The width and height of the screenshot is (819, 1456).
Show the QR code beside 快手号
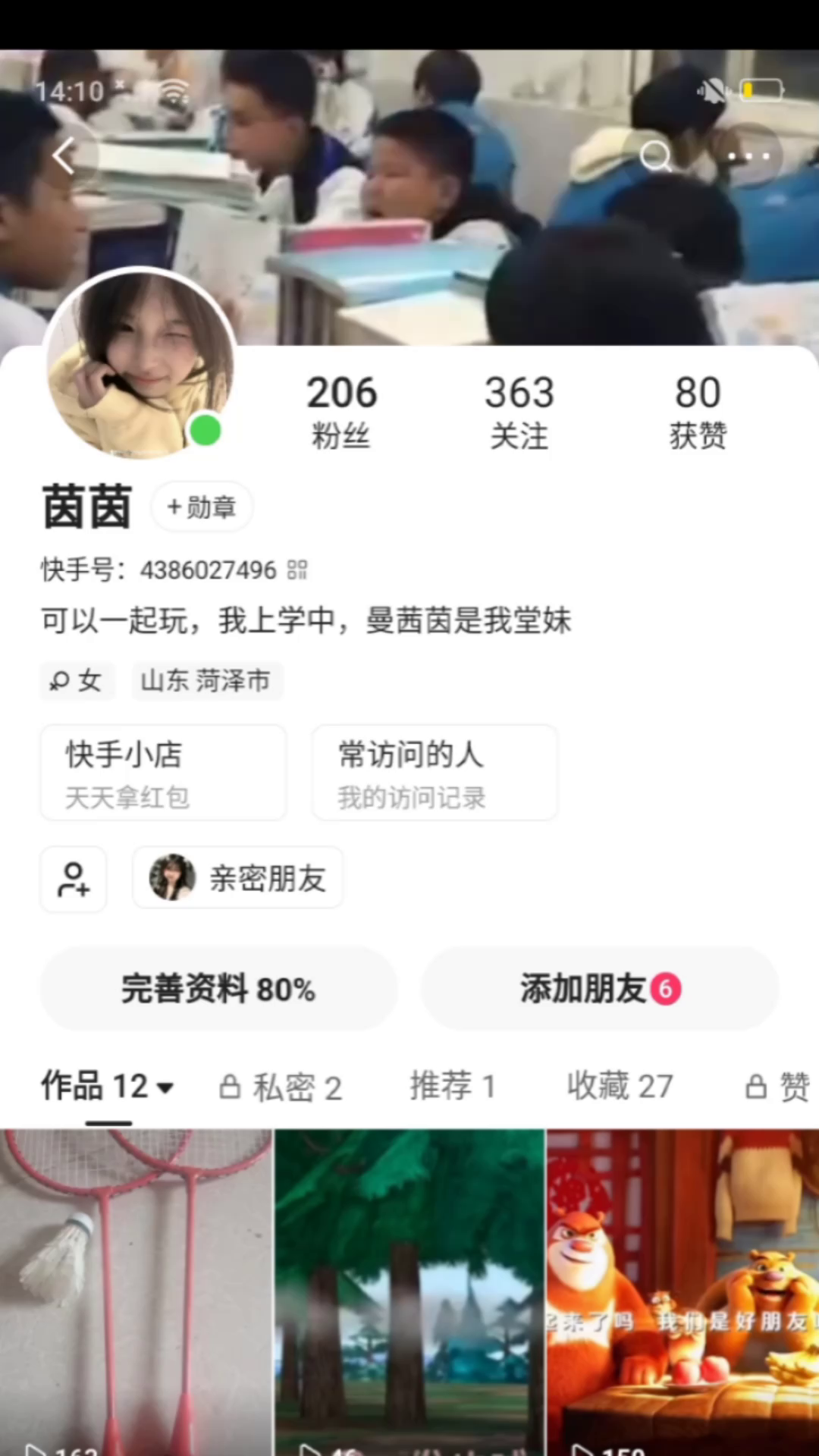point(297,570)
